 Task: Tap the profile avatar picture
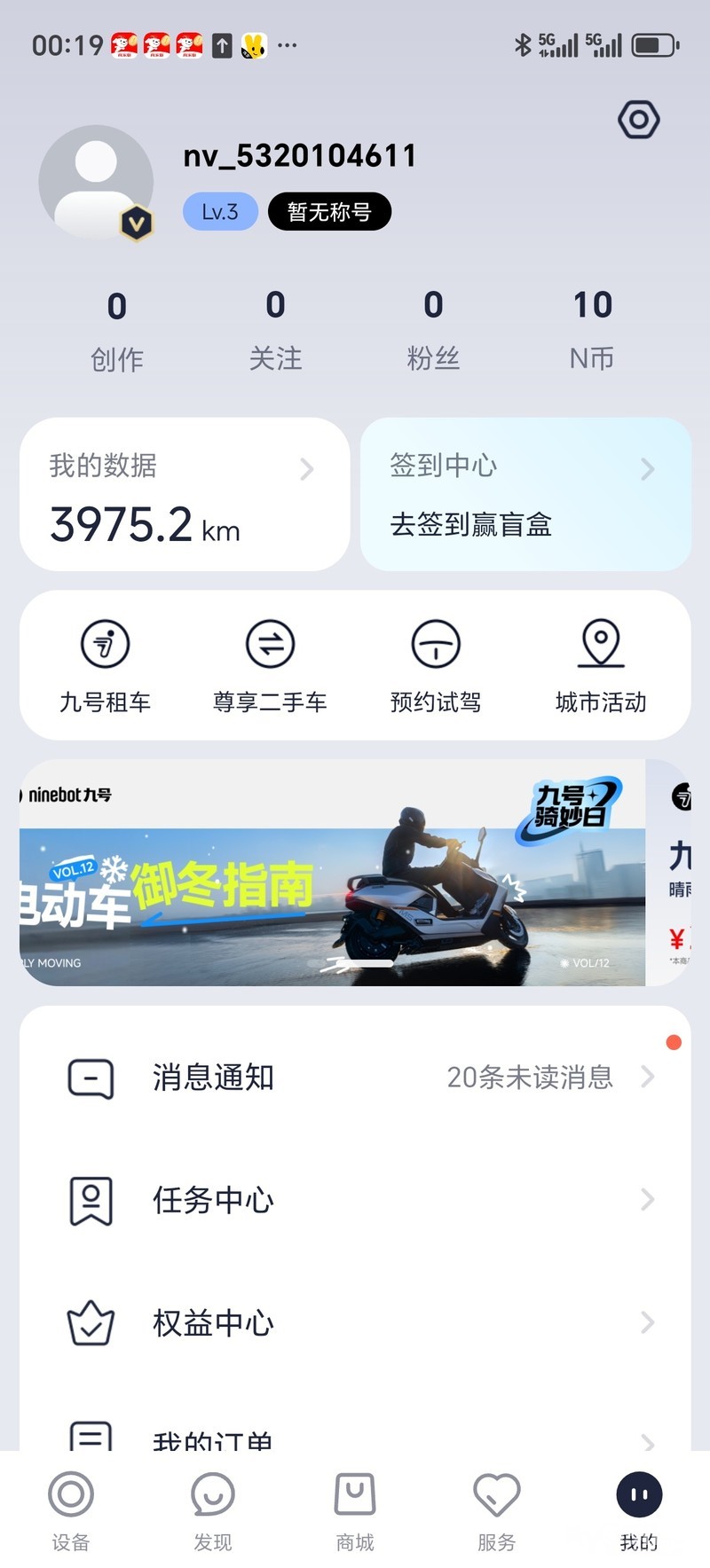click(96, 182)
